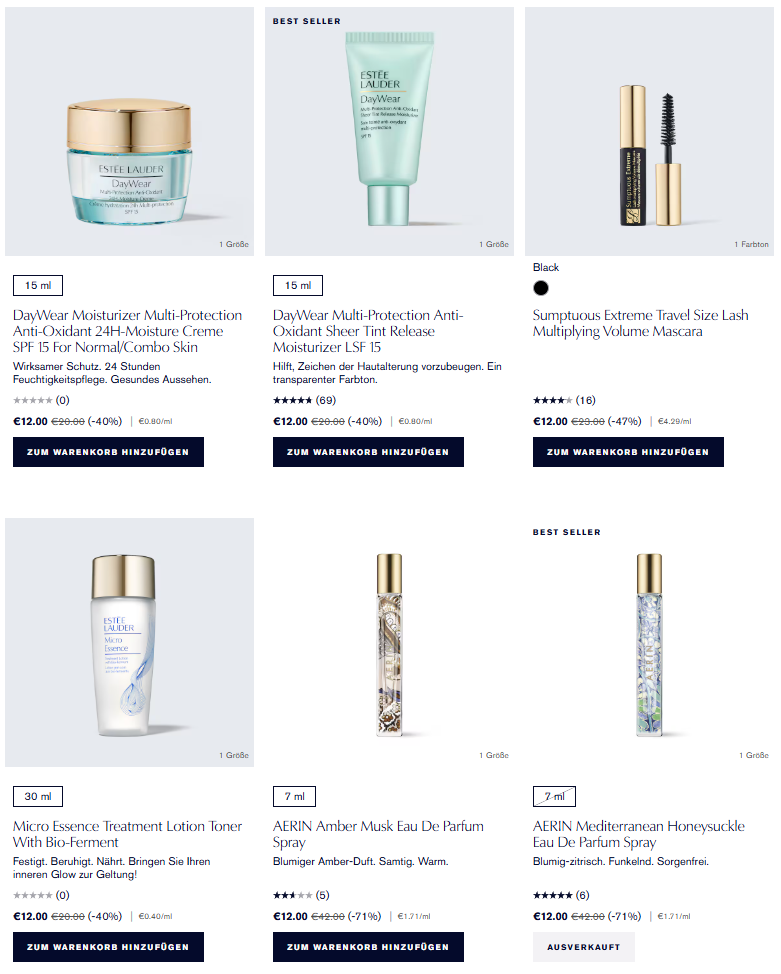781x974 pixels.
Task: Add DayWear Sheer Tint Moisturizer to cart
Action: (x=368, y=452)
